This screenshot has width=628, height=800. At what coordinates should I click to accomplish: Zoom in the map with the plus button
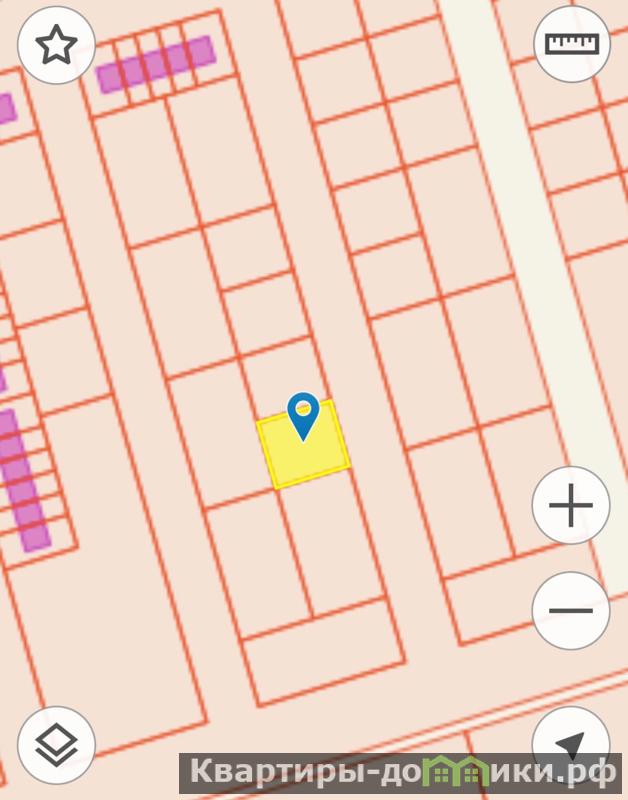coord(571,506)
